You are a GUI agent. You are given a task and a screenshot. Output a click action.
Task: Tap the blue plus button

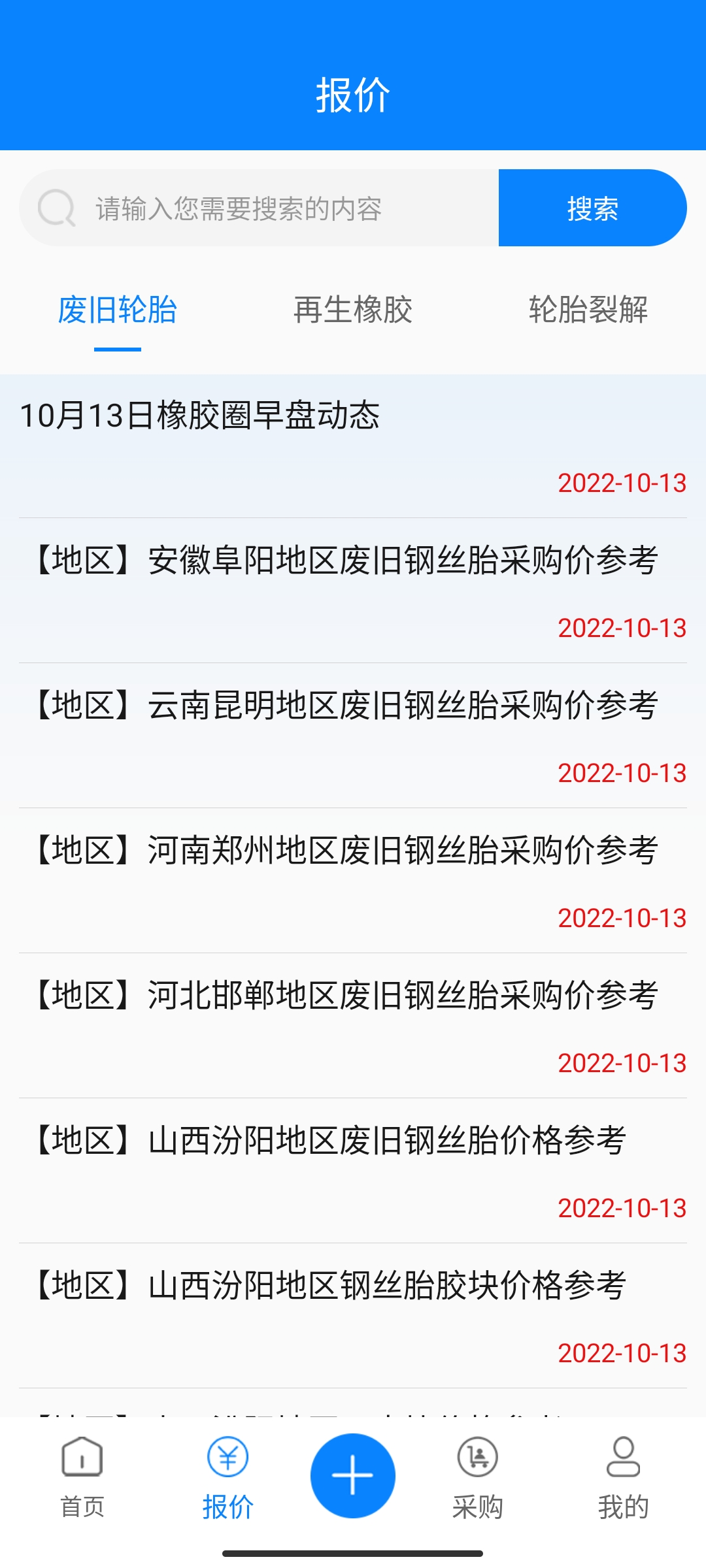pyautogui.click(x=353, y=1475)
